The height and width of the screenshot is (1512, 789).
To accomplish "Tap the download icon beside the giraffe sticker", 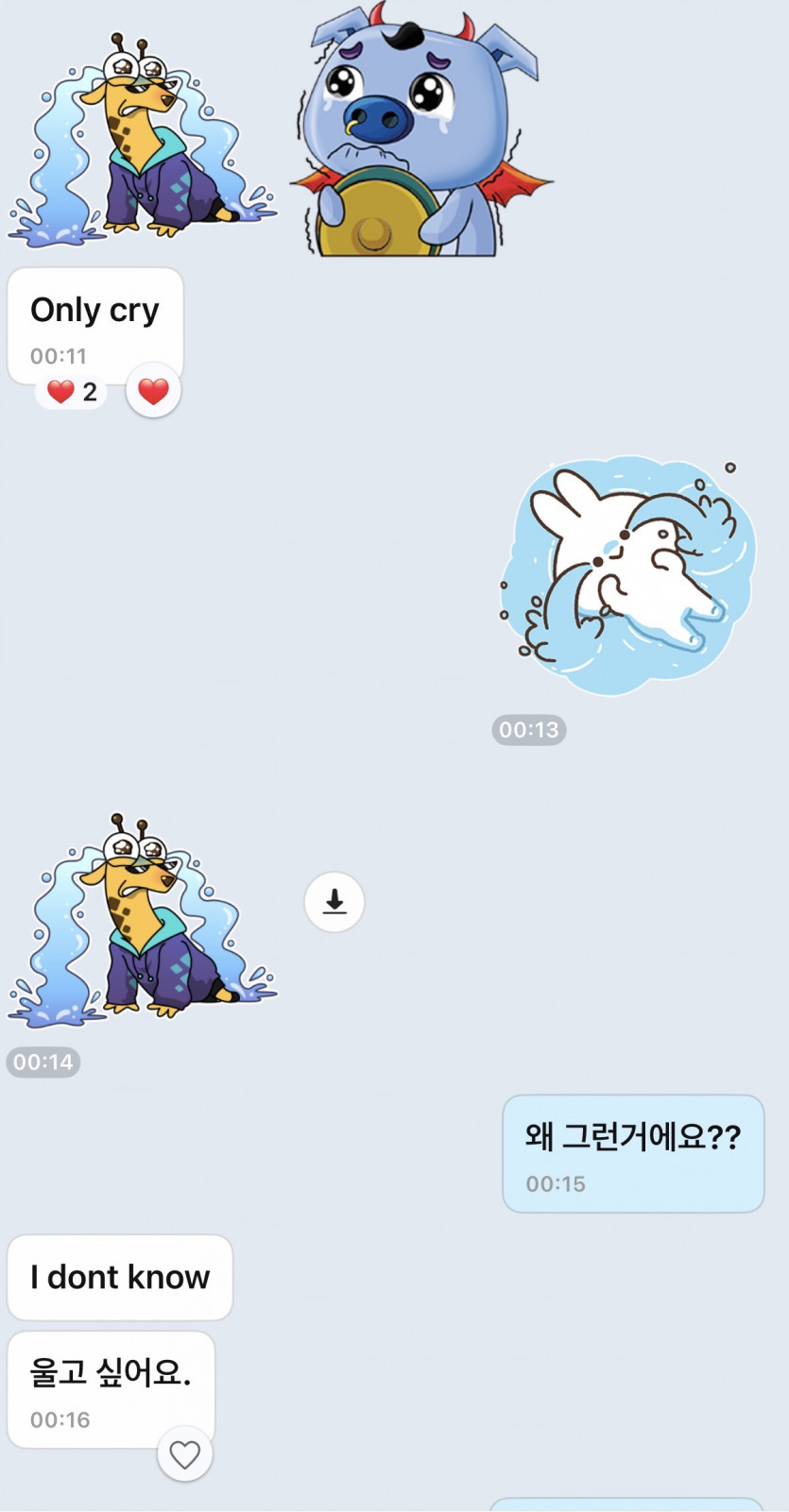I will (x=334, y=902).
